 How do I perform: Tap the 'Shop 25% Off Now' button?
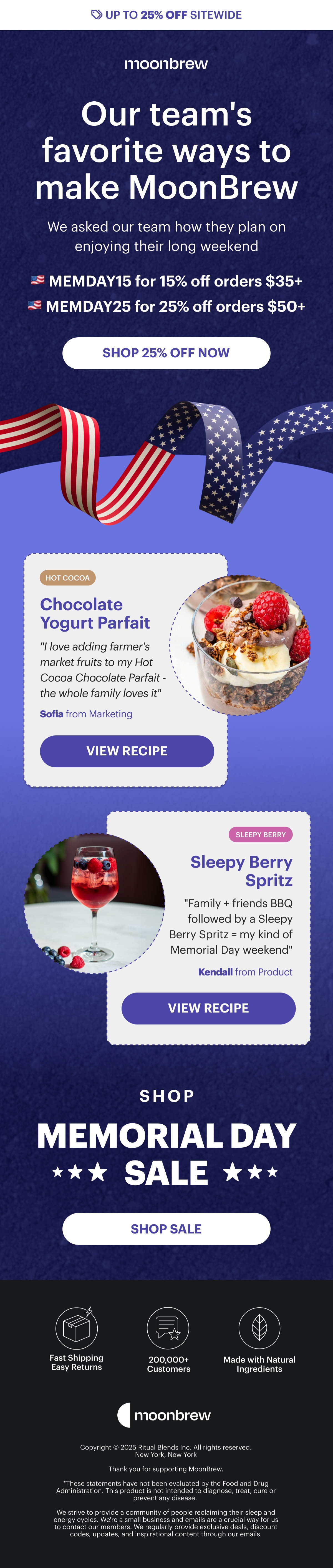(166, 353)
